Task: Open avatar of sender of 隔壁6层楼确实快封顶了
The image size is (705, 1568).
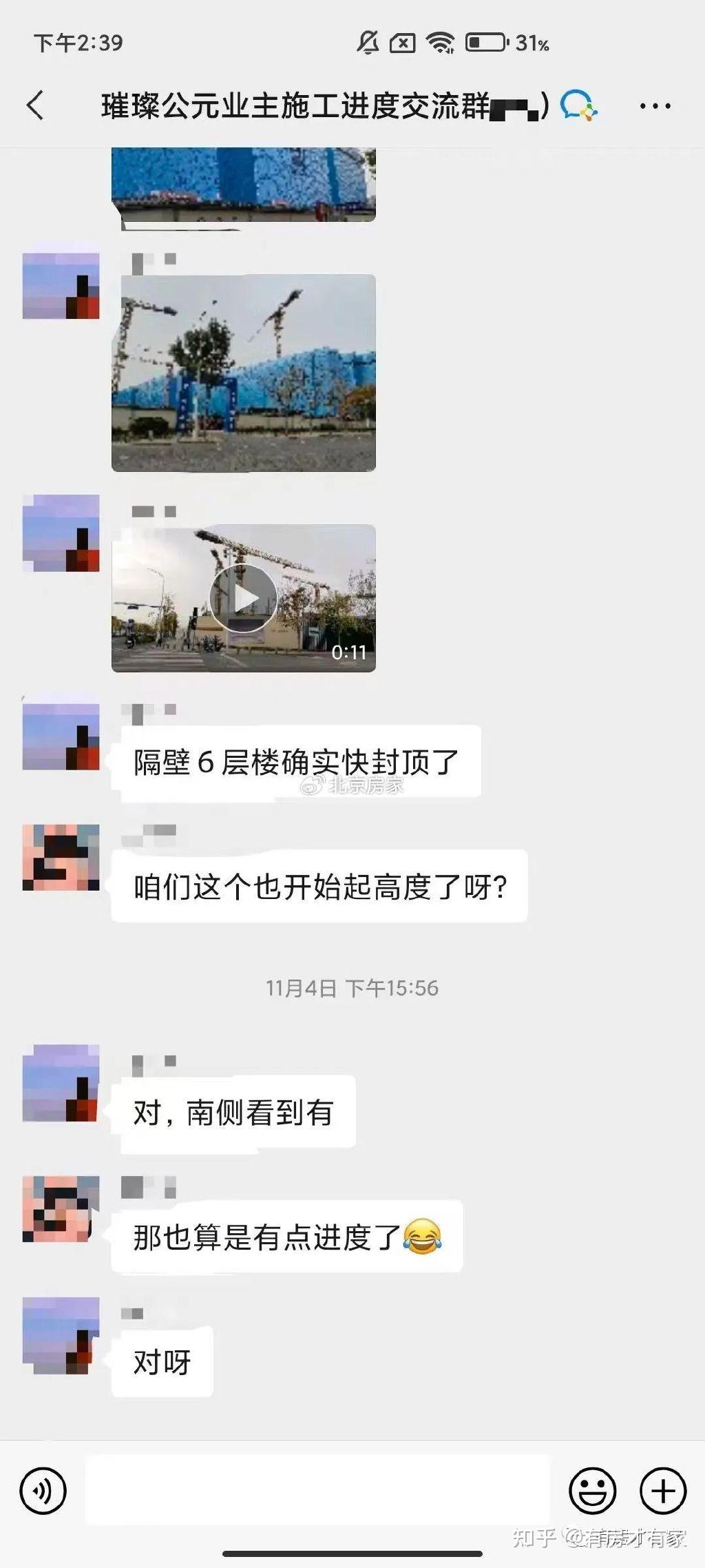Action: [61, 736]
